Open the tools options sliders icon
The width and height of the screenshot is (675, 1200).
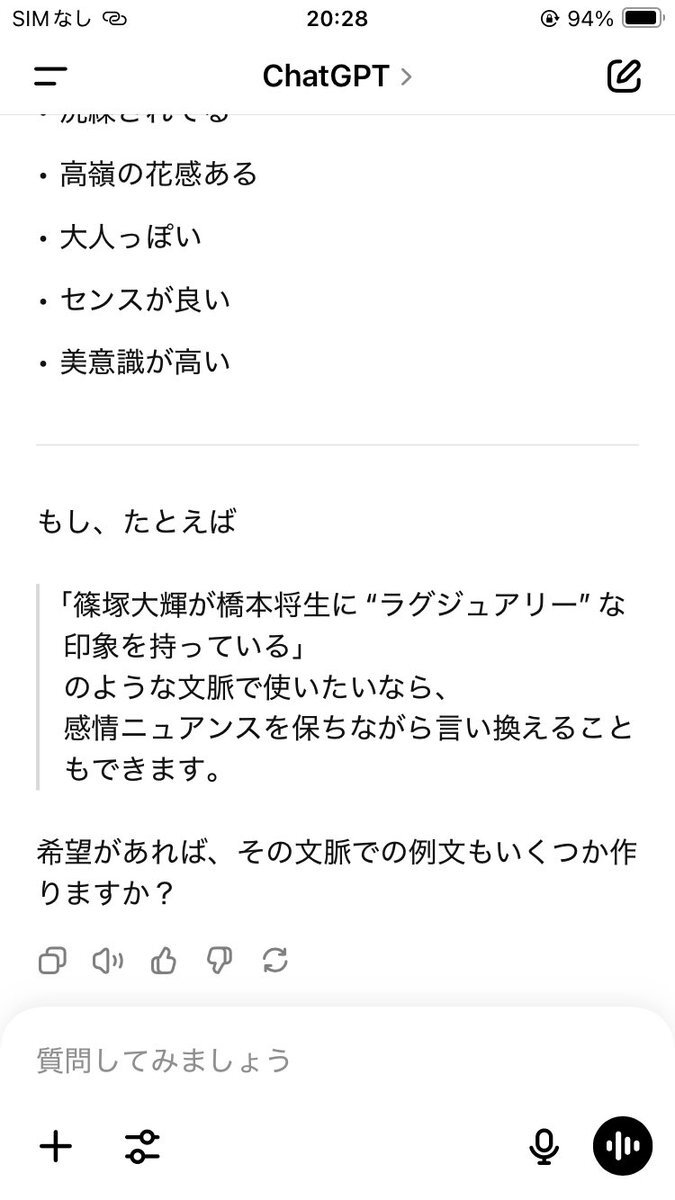coord(143,1146)
